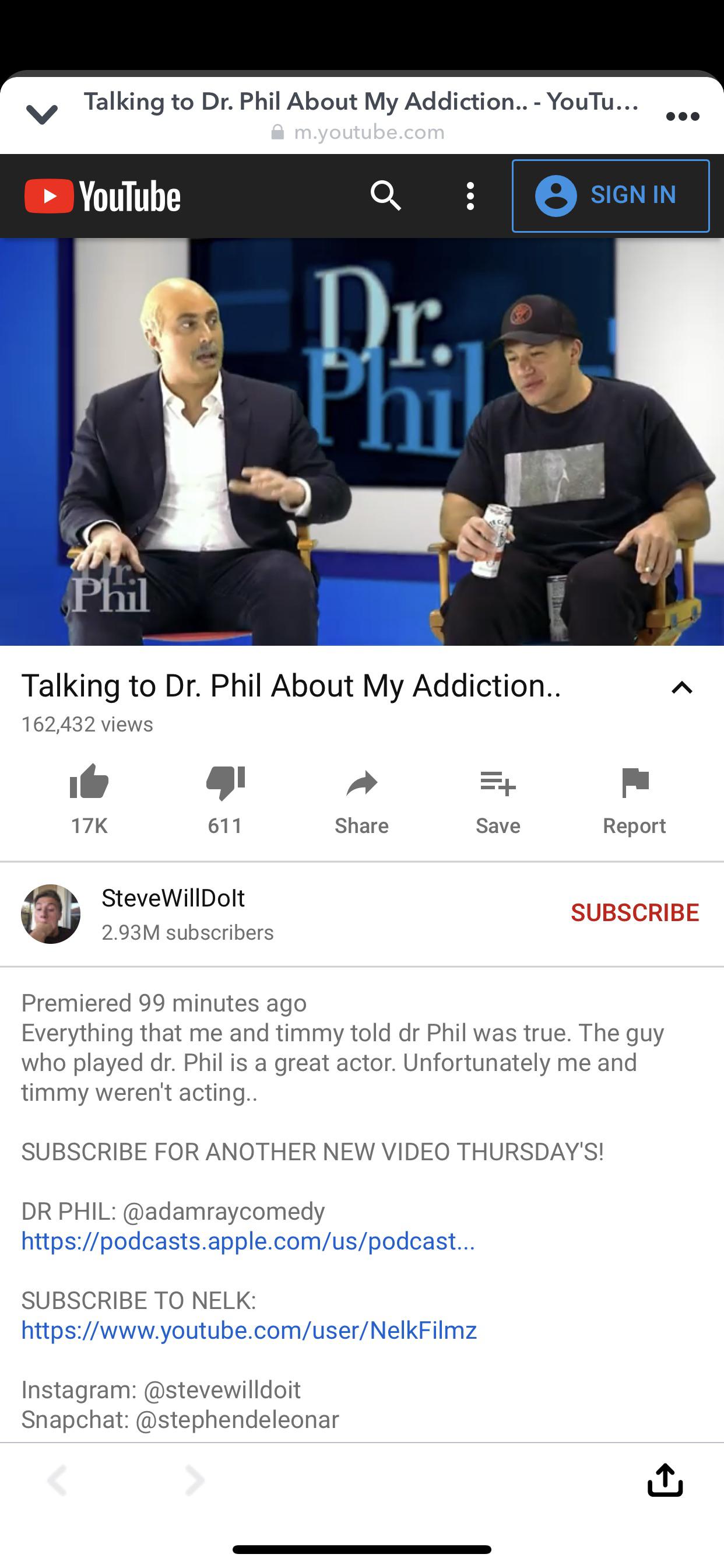Open the NelkFilmz YouTube link
The height and width of the screenshot is (1568, 724).
pos(249,1331)
